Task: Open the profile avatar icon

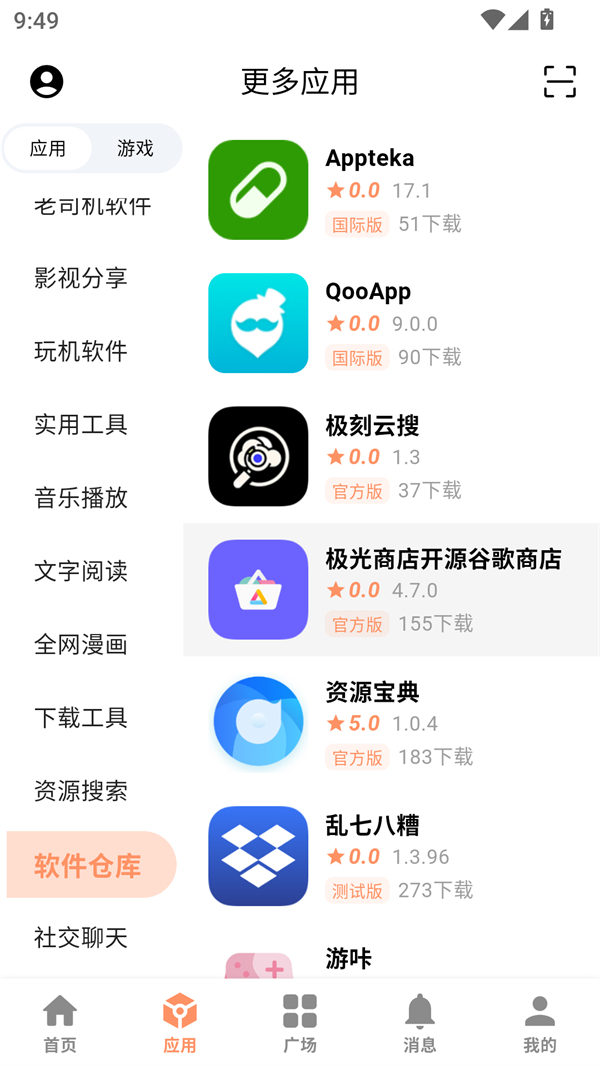Action: click(46, 82)
